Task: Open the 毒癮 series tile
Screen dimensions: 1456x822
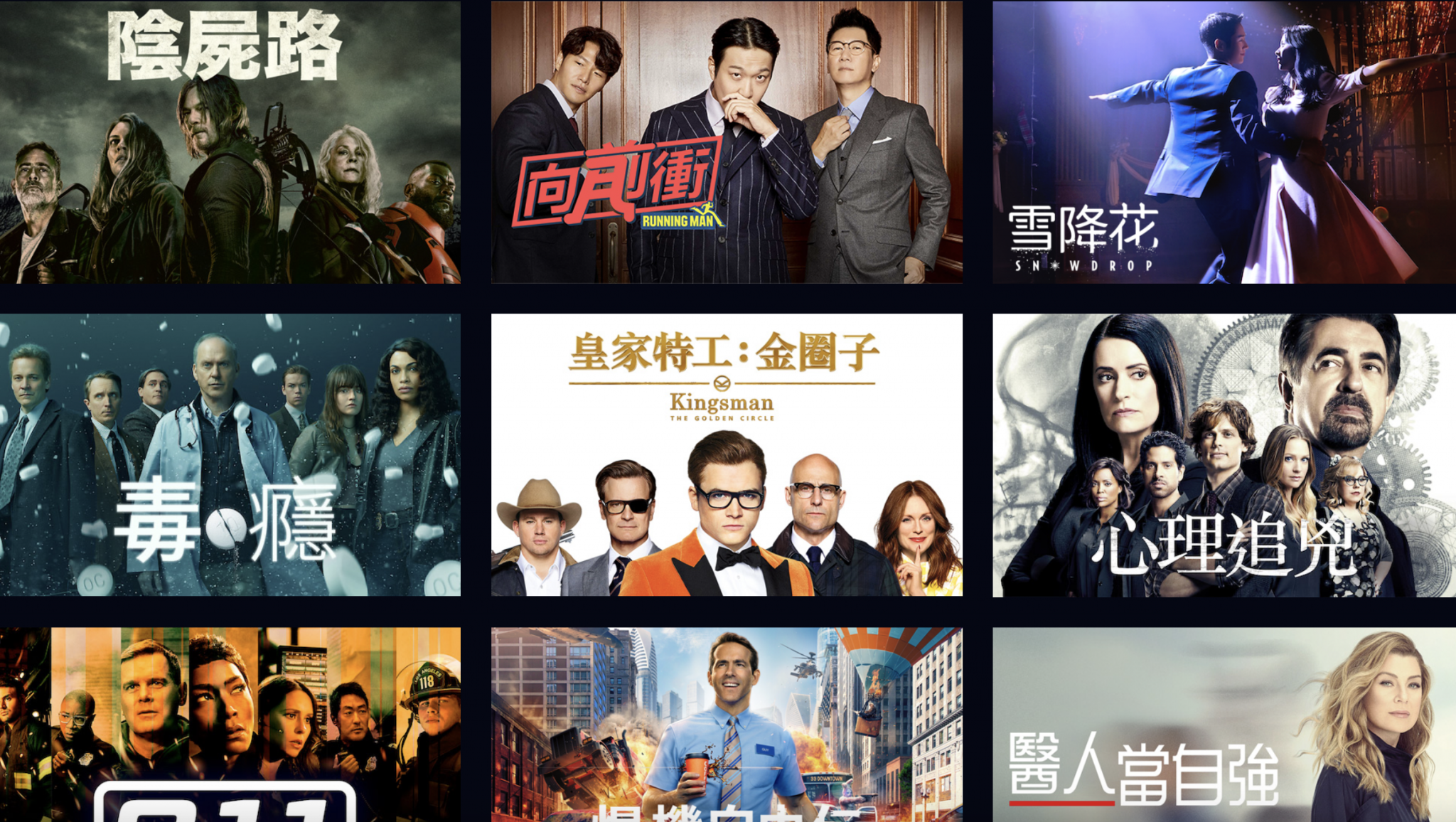Action: point(230,455)
